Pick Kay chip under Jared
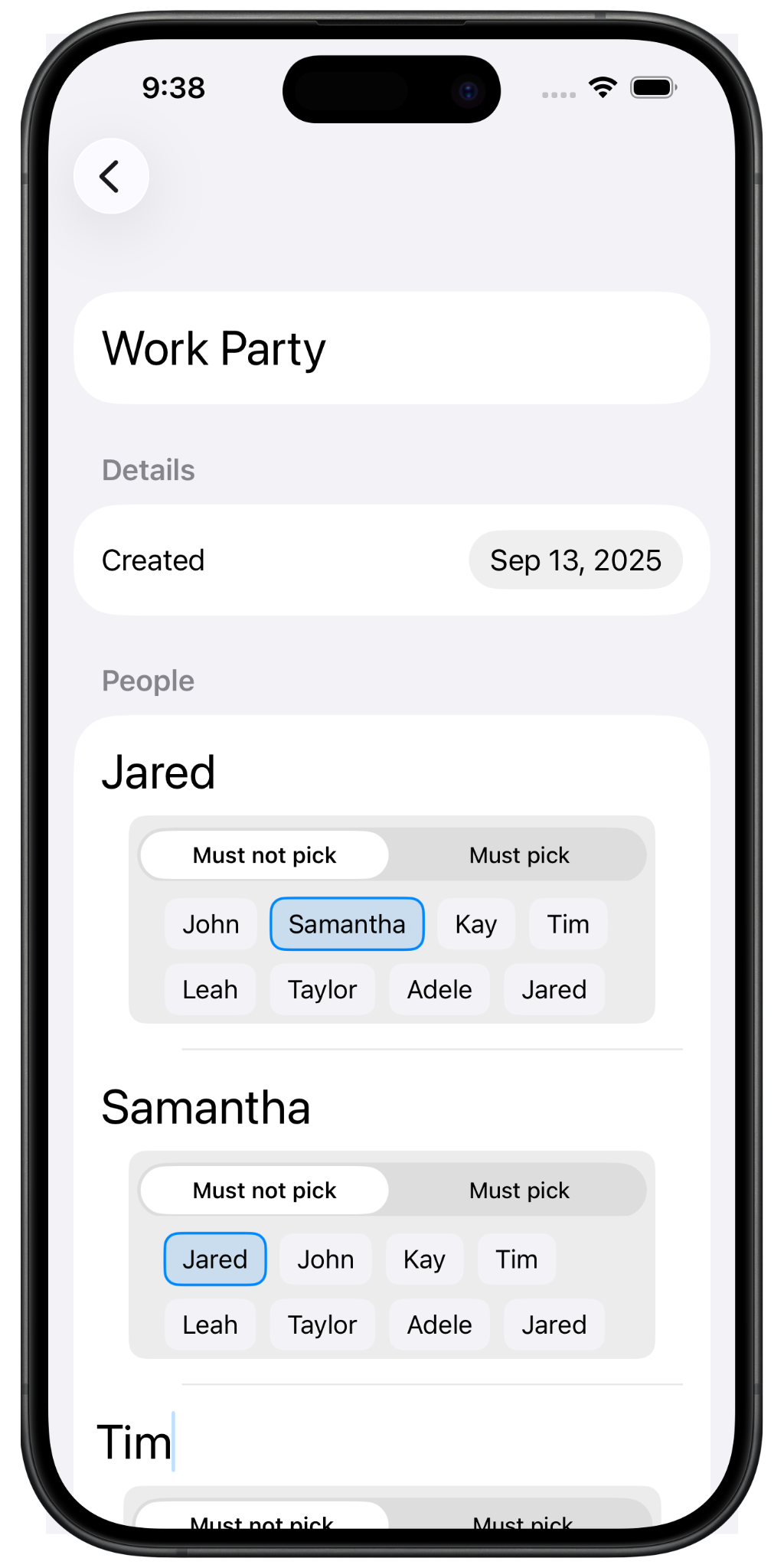The image size is (784, 1568). pyautogui.click(x=475, y=924)
